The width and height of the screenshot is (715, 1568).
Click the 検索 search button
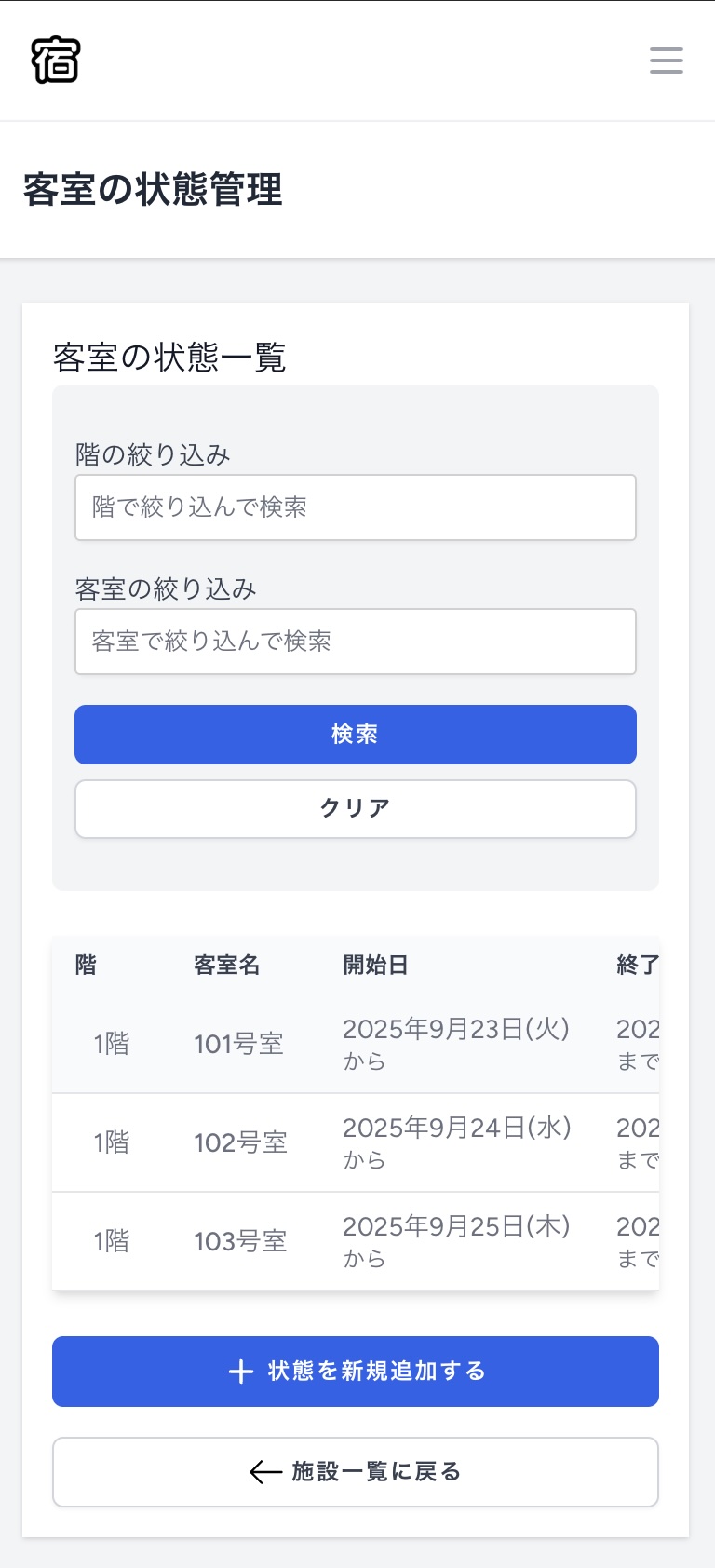[x=356, y=735]
